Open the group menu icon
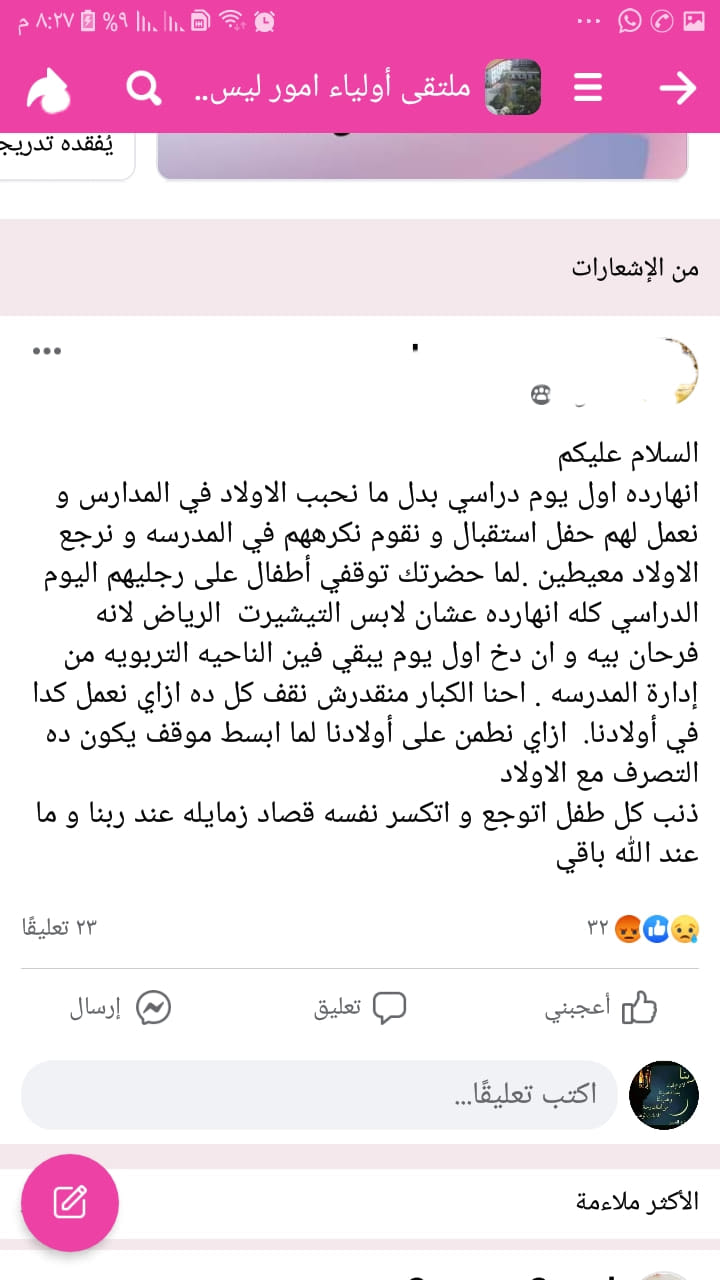The image size is (720, 1280). tap(588, 89)
